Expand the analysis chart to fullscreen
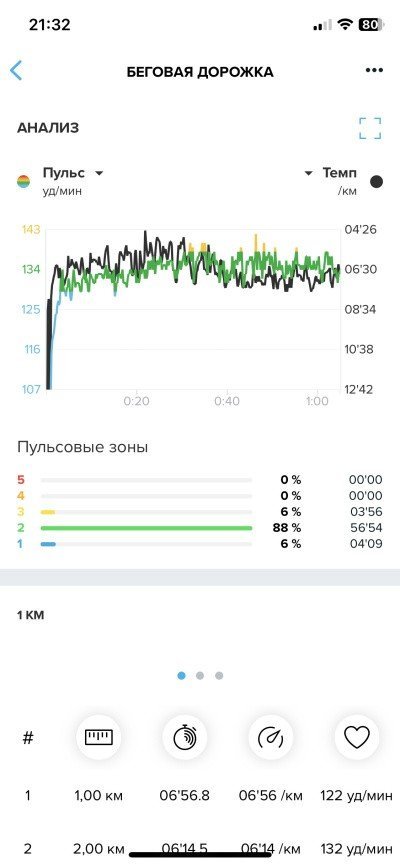The image size is (400, 866). pos(370,128)
